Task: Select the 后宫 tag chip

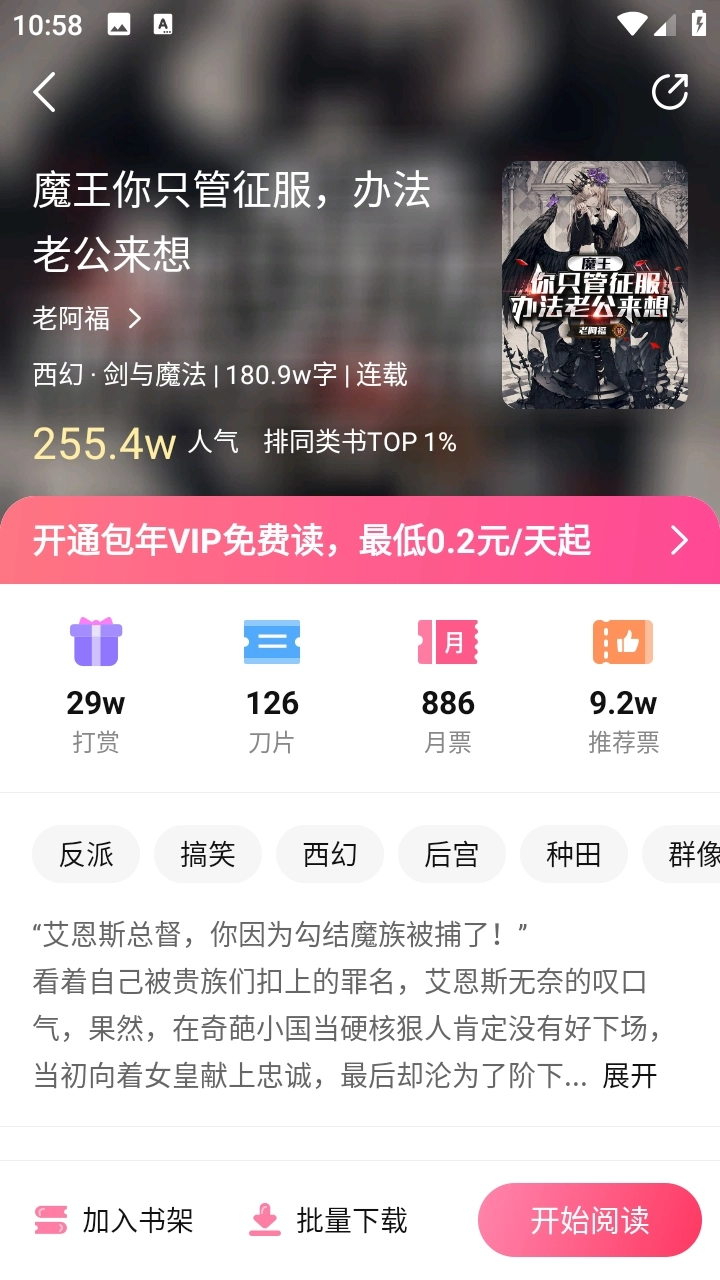Action: [452, 854]
